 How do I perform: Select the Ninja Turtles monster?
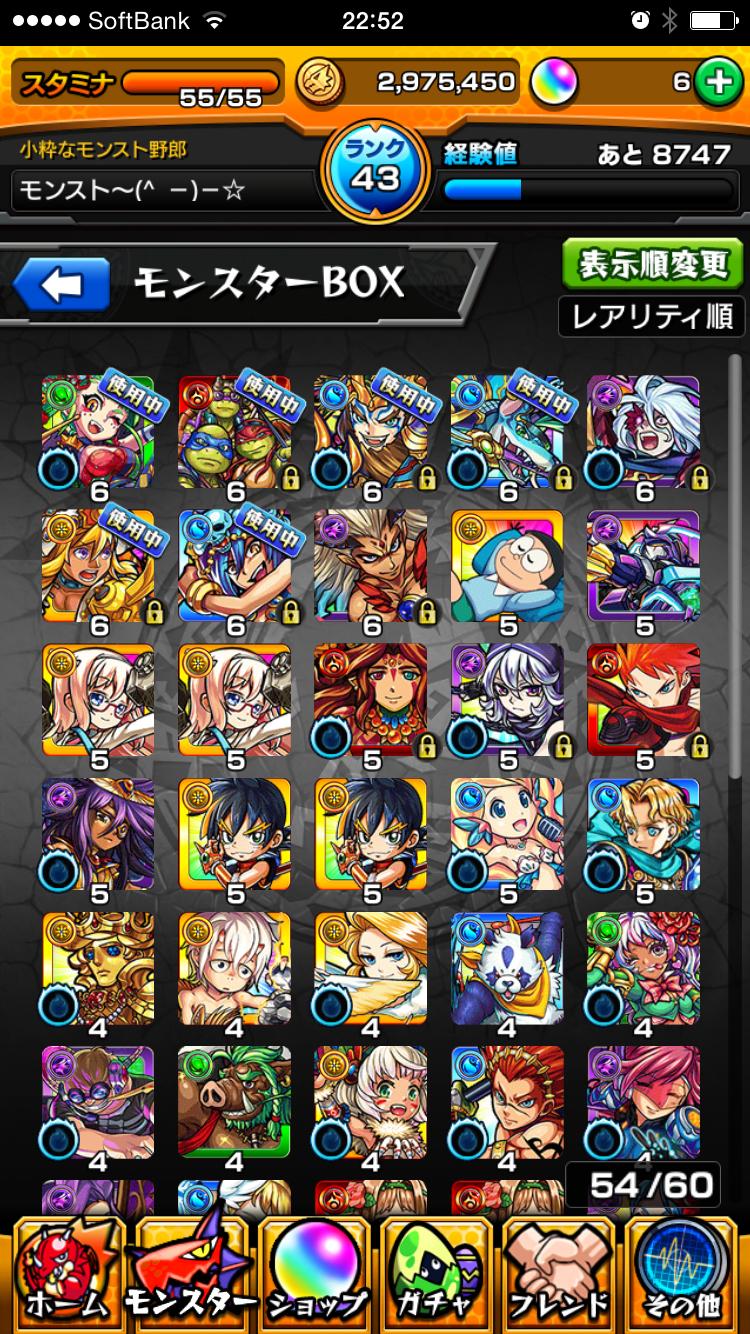235,432
